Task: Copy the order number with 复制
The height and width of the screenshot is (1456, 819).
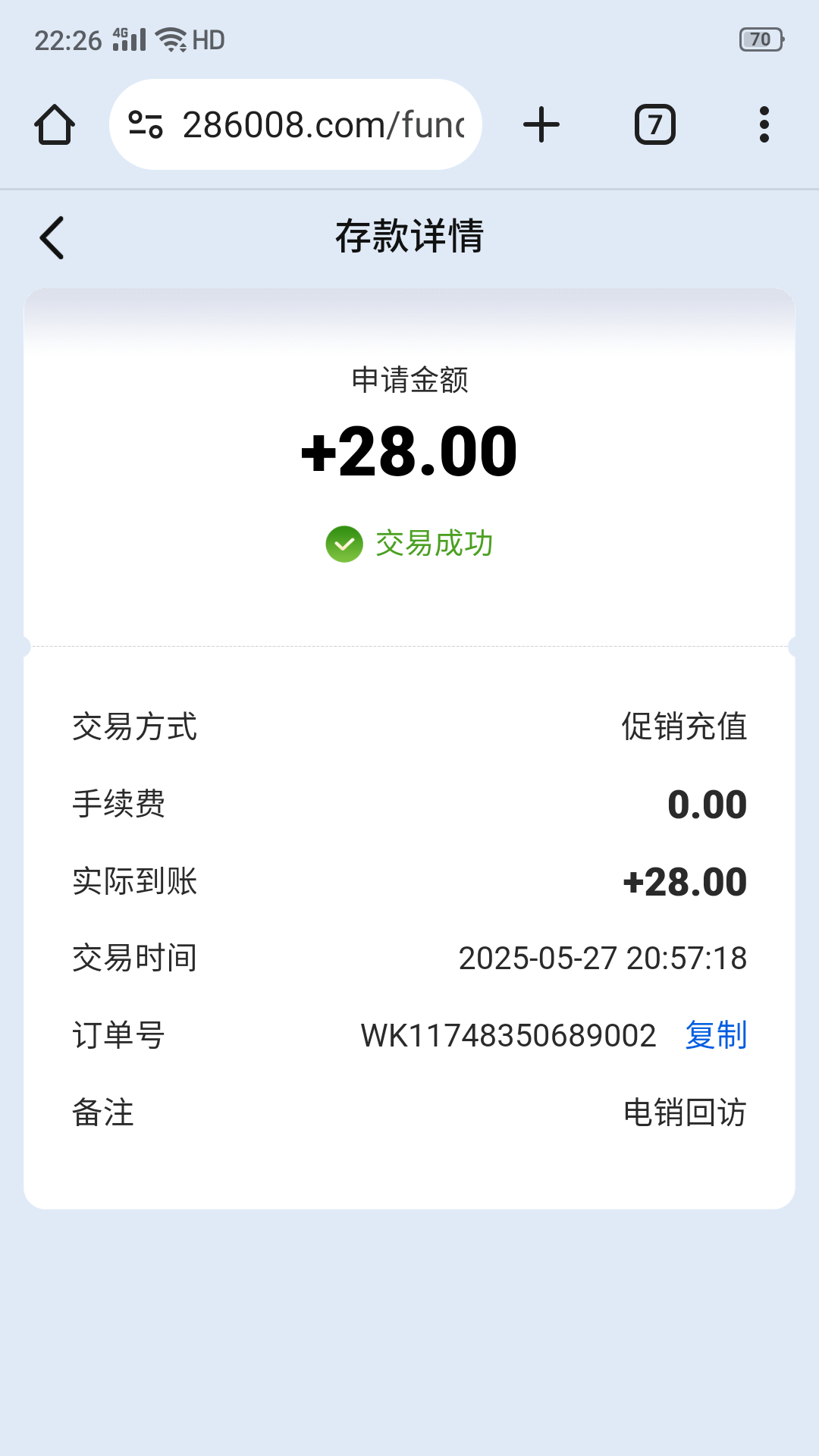Action: pyautogui.click(x=716, y=1035)
